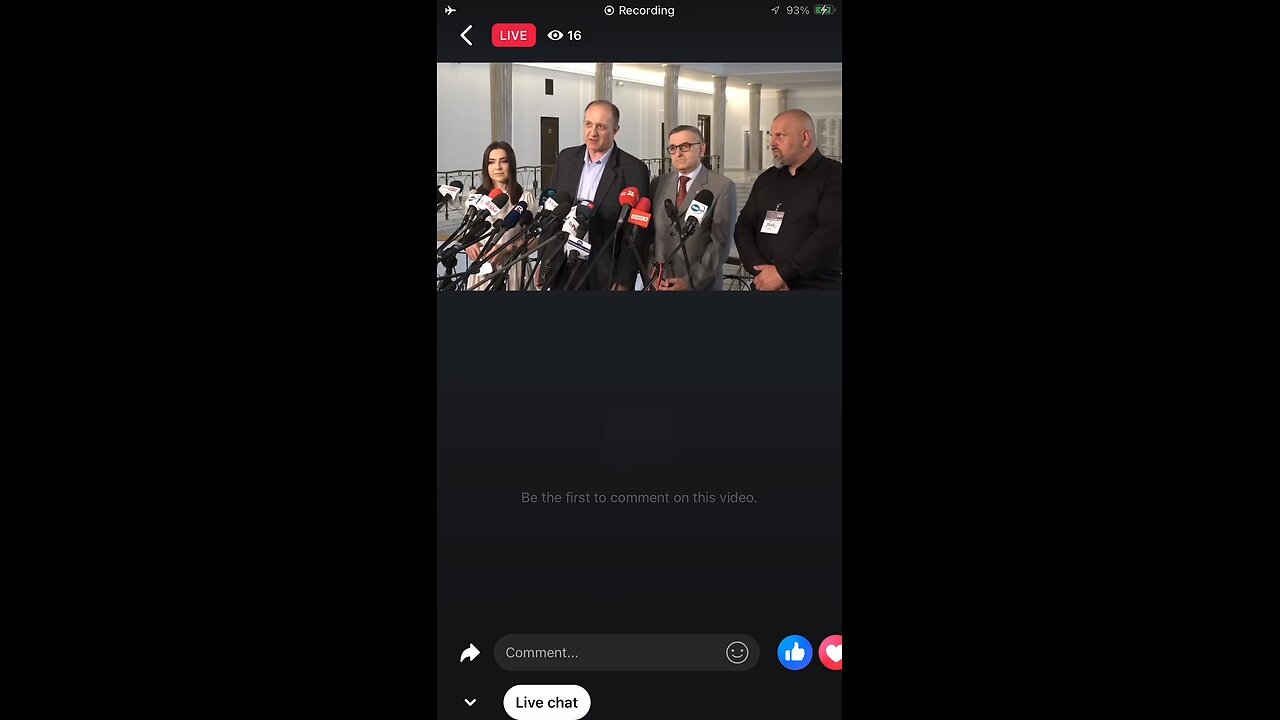Send a heart love reaction
This screenshot has width=1280, height=720.
coord(831,653)
